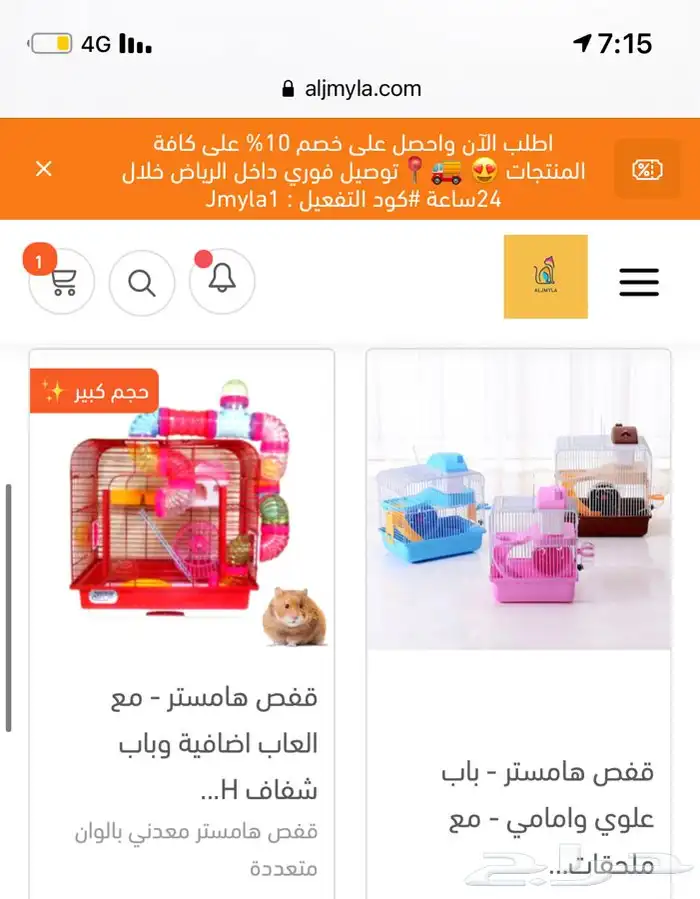Tap the discount coupon icon in banner
Screen dimensions: 700x899
(x=647, y=169)
